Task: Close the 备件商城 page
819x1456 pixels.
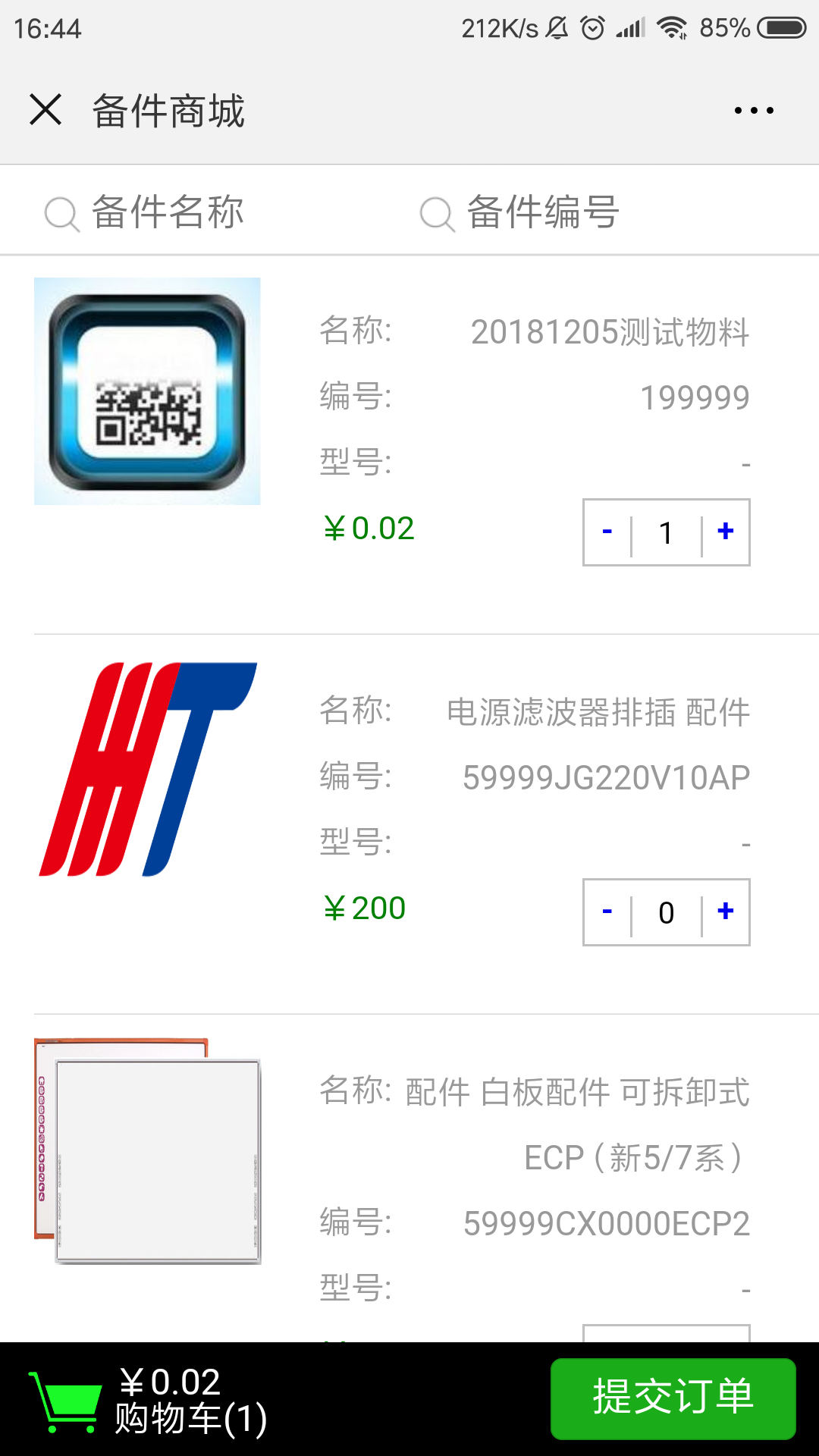Action: tap(45, 110)
